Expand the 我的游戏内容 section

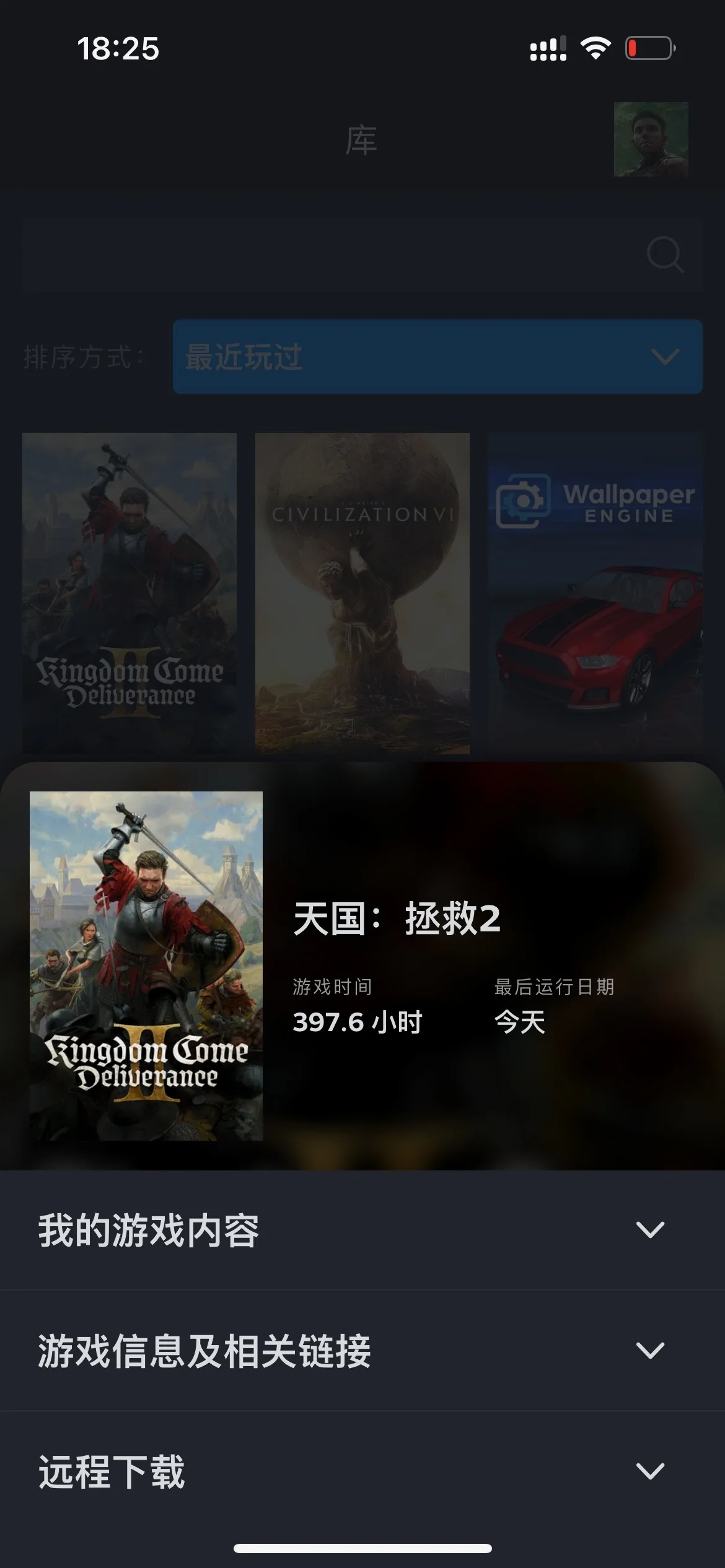click(362, 1230)
